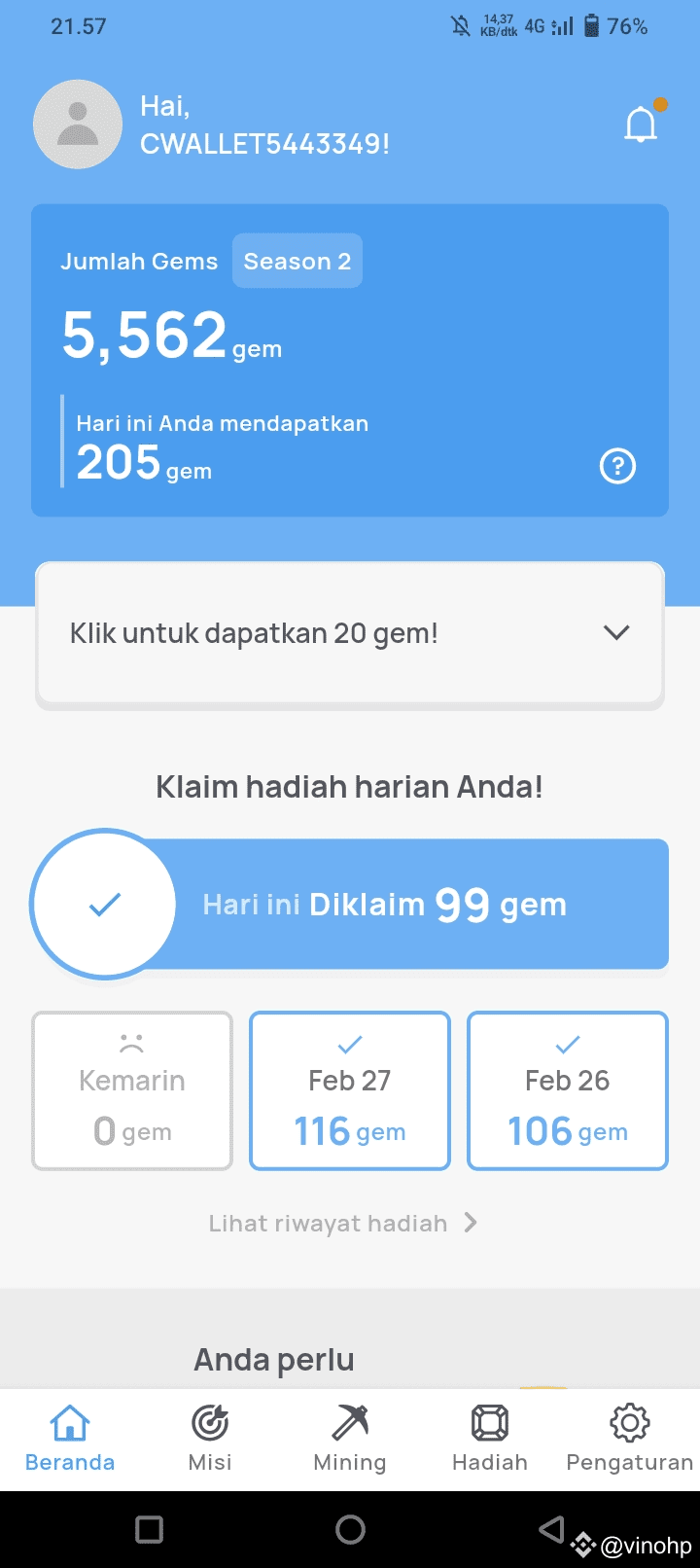Open the Mining tab
Viewport: 700px width, 1568px height.
coord(350,1438)
